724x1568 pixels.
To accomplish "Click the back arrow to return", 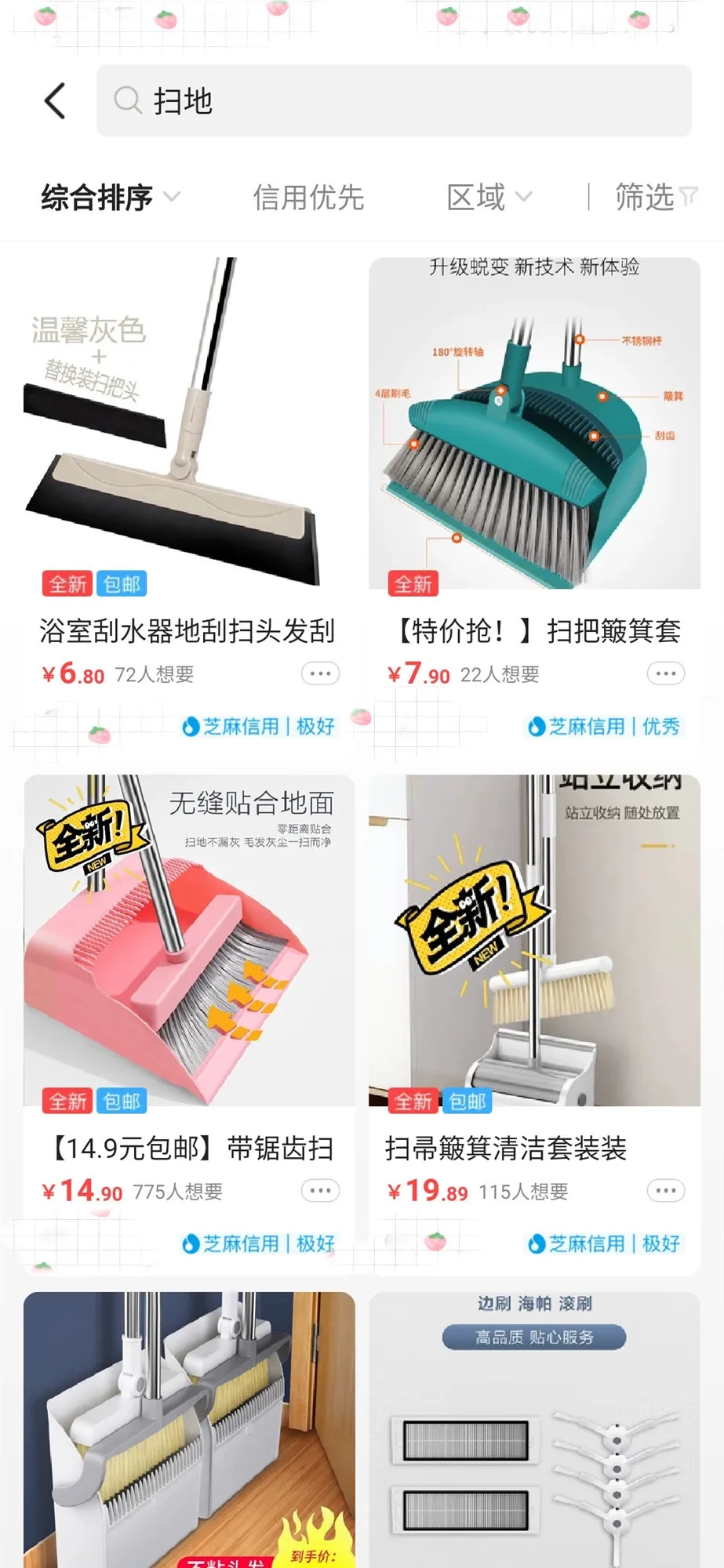I will point(54,100).
